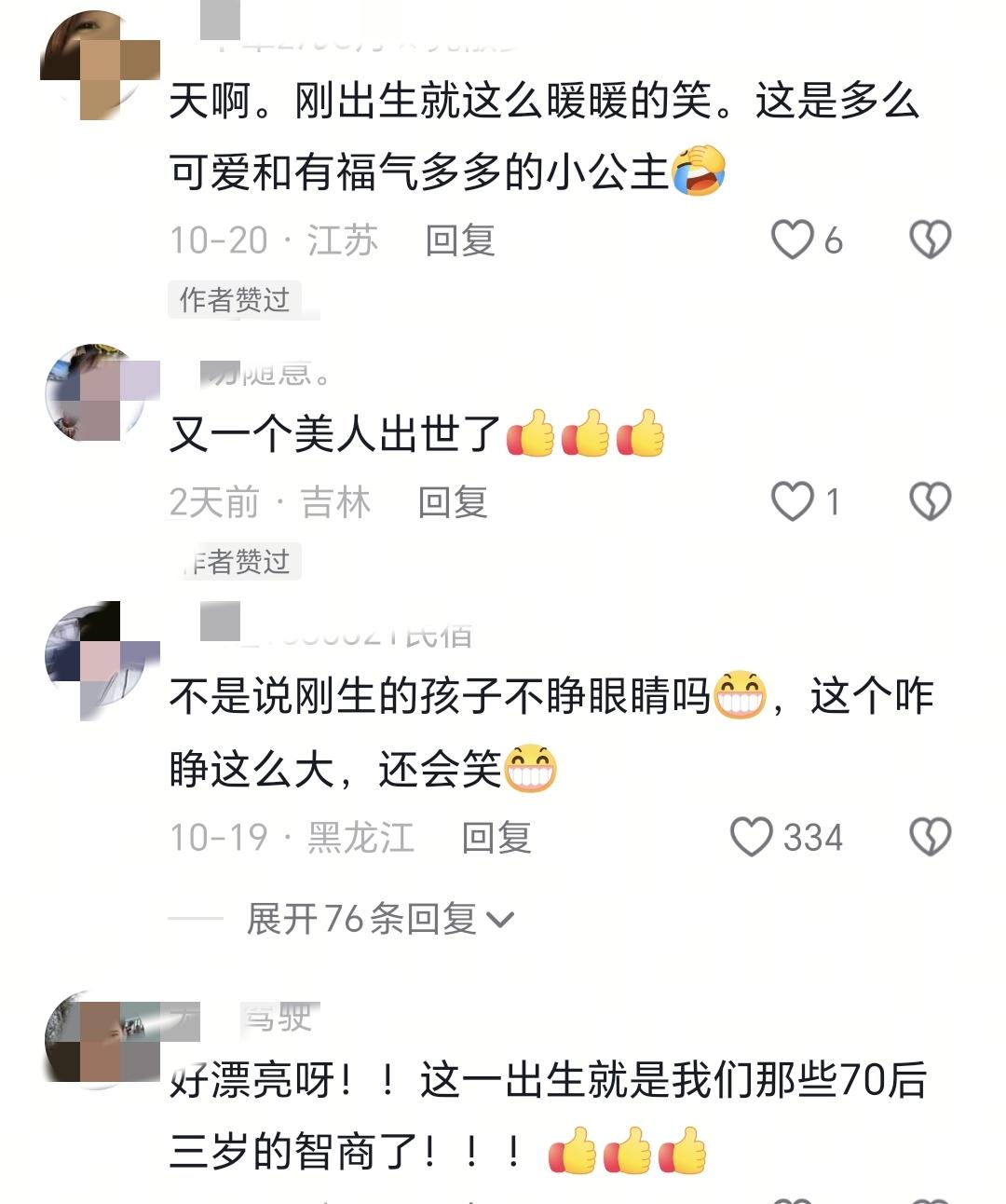Like the Jiangsu comment about 小公主
The width and height of the screenshot is (1006, 1204).
pyautogui.click(x=793, y=239)
